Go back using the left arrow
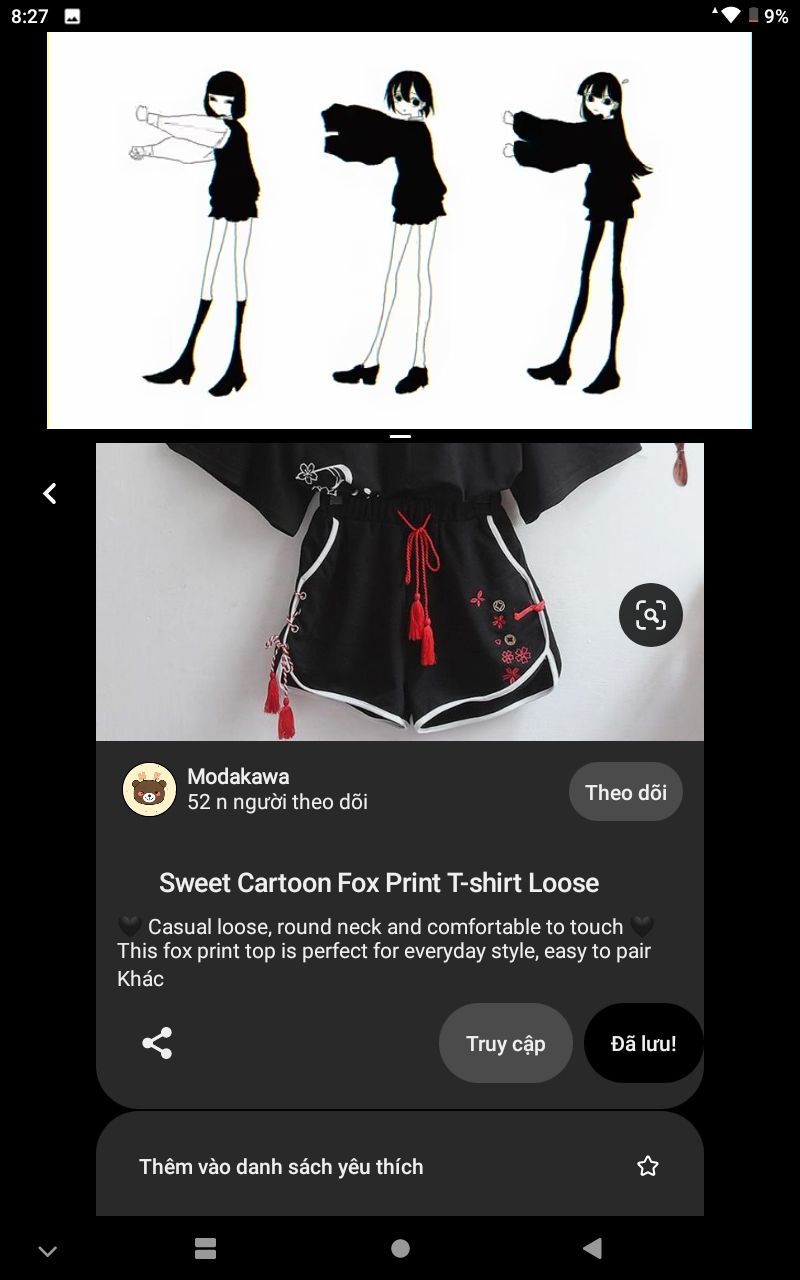Image resolution: width=800 pixels, height=1280 pixels. click(50, 493)
